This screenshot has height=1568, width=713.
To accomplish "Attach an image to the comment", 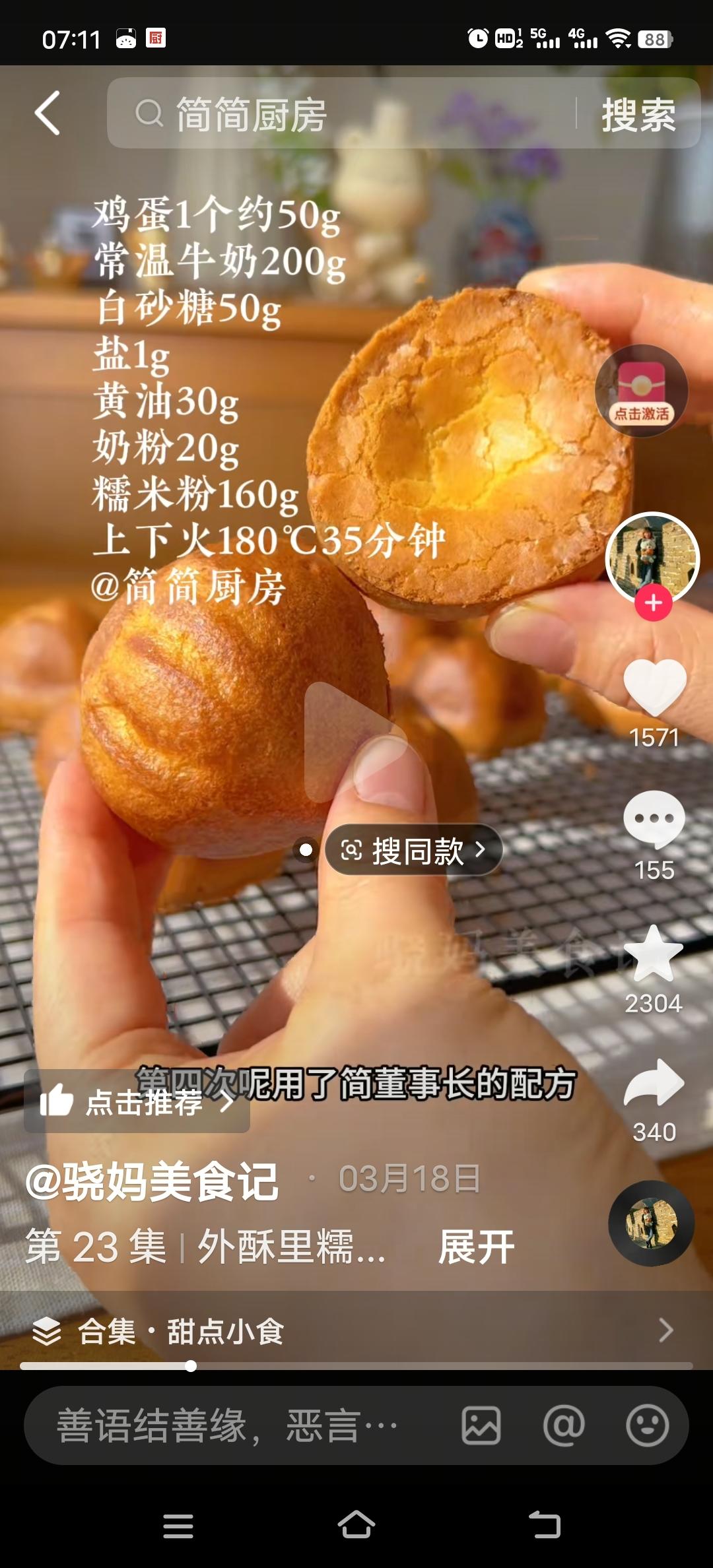I will click(x=481, y=1425).
